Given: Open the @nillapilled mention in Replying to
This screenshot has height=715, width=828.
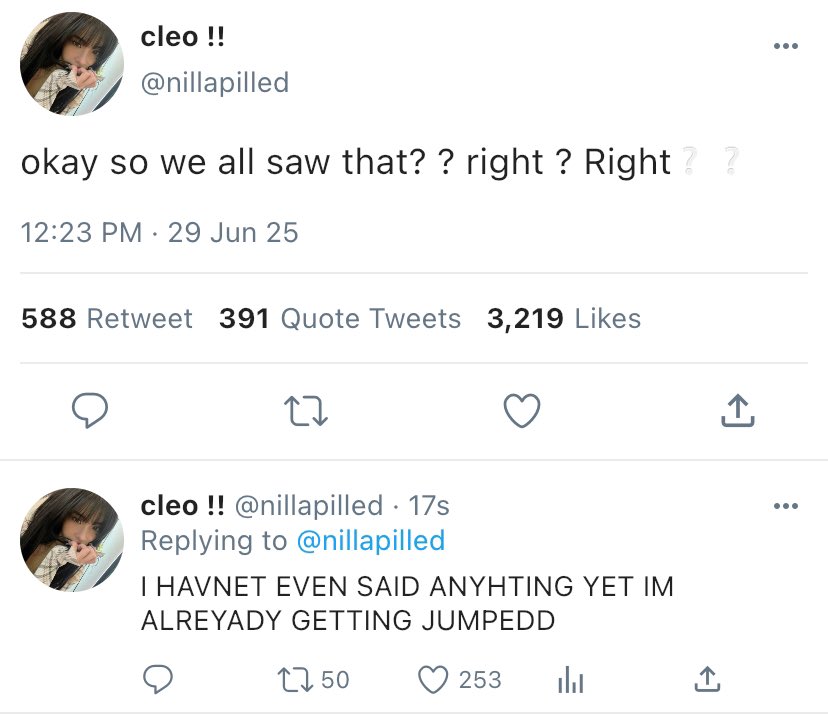Looking at the screenshot, I should point(370,540).
